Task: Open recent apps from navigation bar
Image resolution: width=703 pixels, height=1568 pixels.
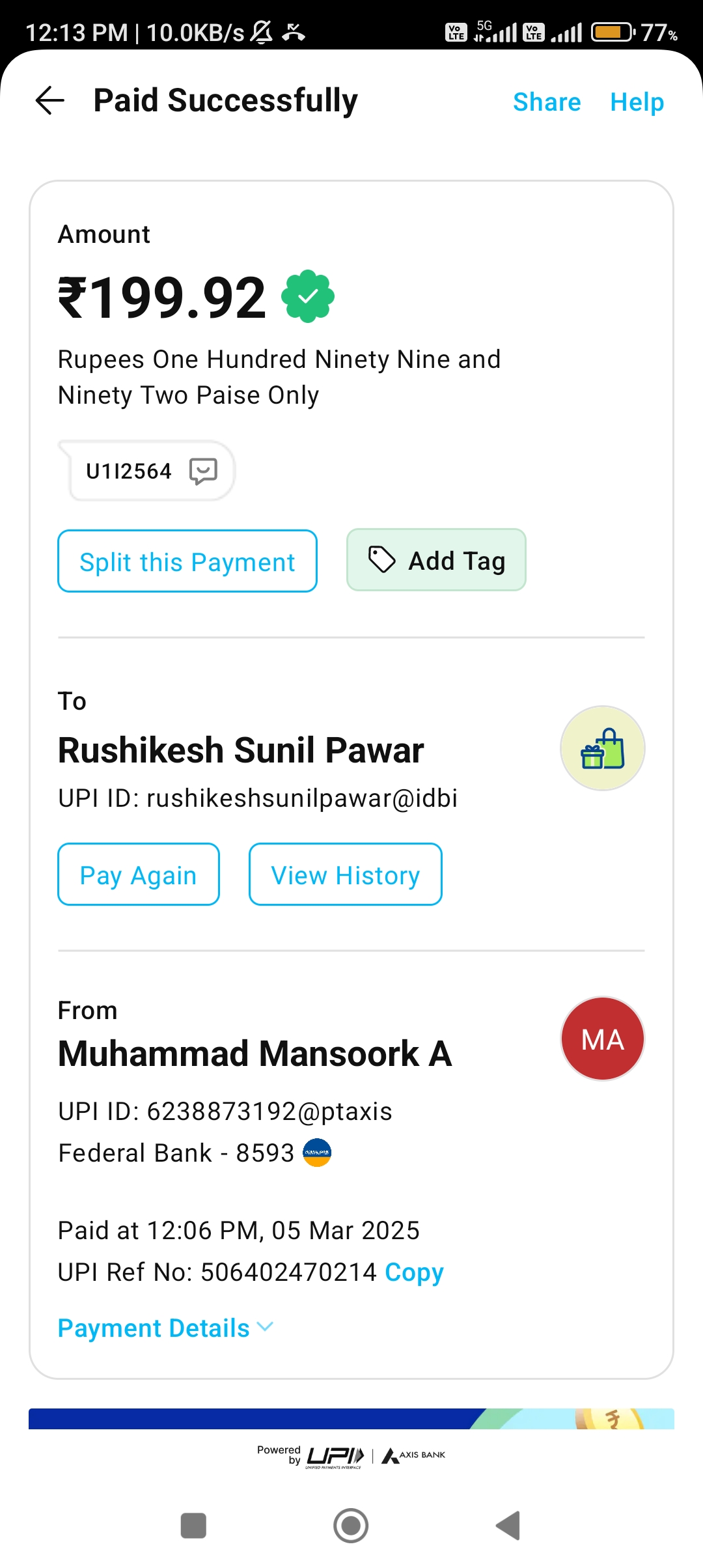Action: pyautogui.click(x=193, y=1526)
